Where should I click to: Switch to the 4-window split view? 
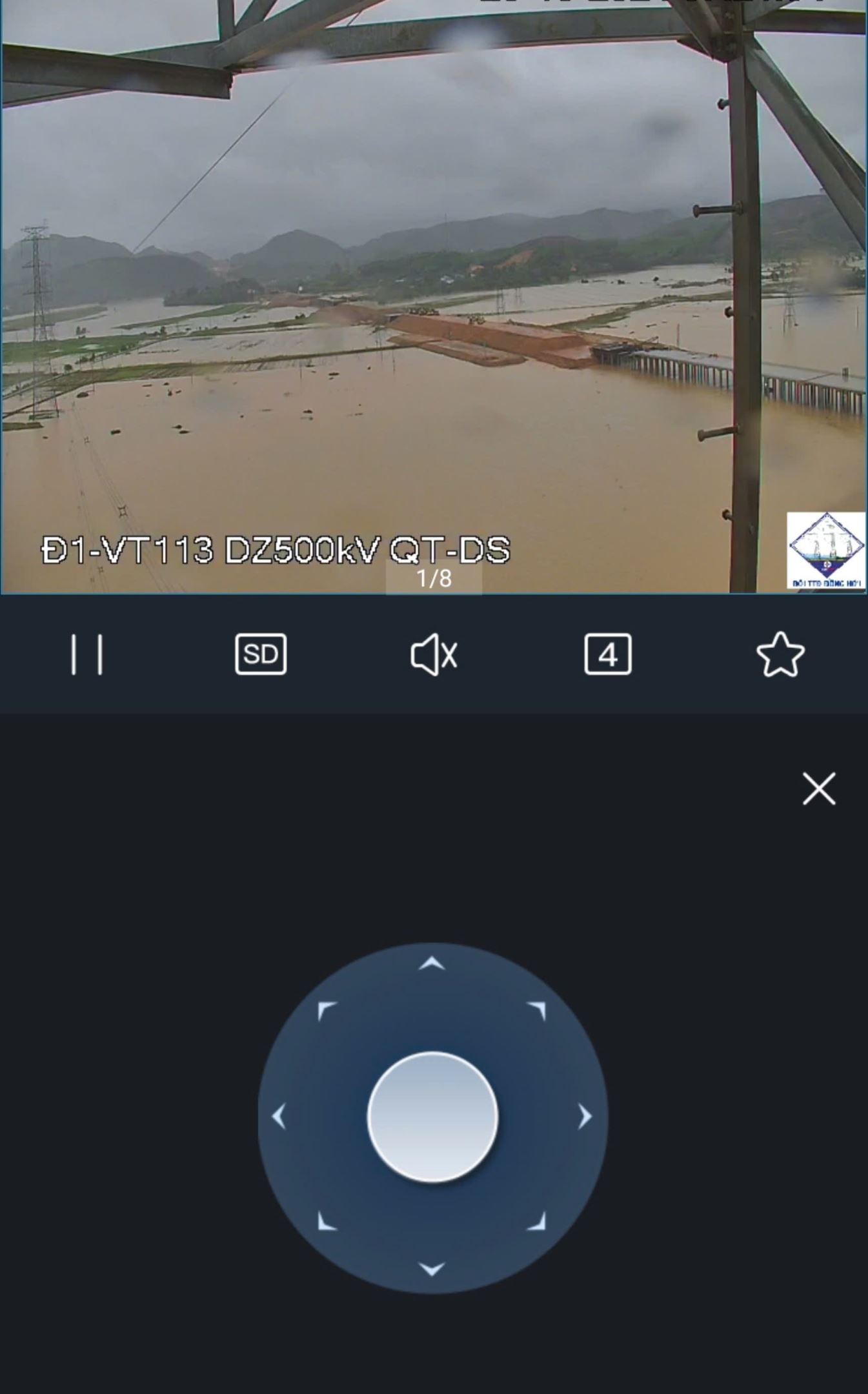tap(607, 654)
